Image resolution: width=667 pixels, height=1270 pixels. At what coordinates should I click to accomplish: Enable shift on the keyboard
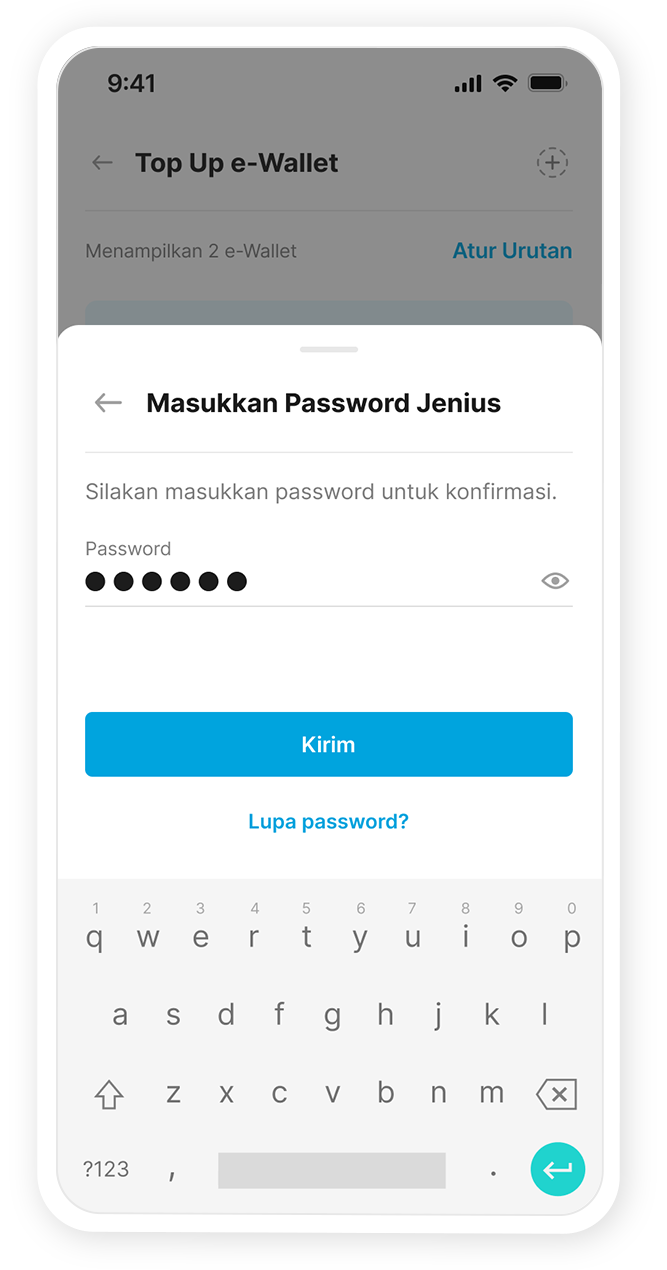coord(108,1095)
